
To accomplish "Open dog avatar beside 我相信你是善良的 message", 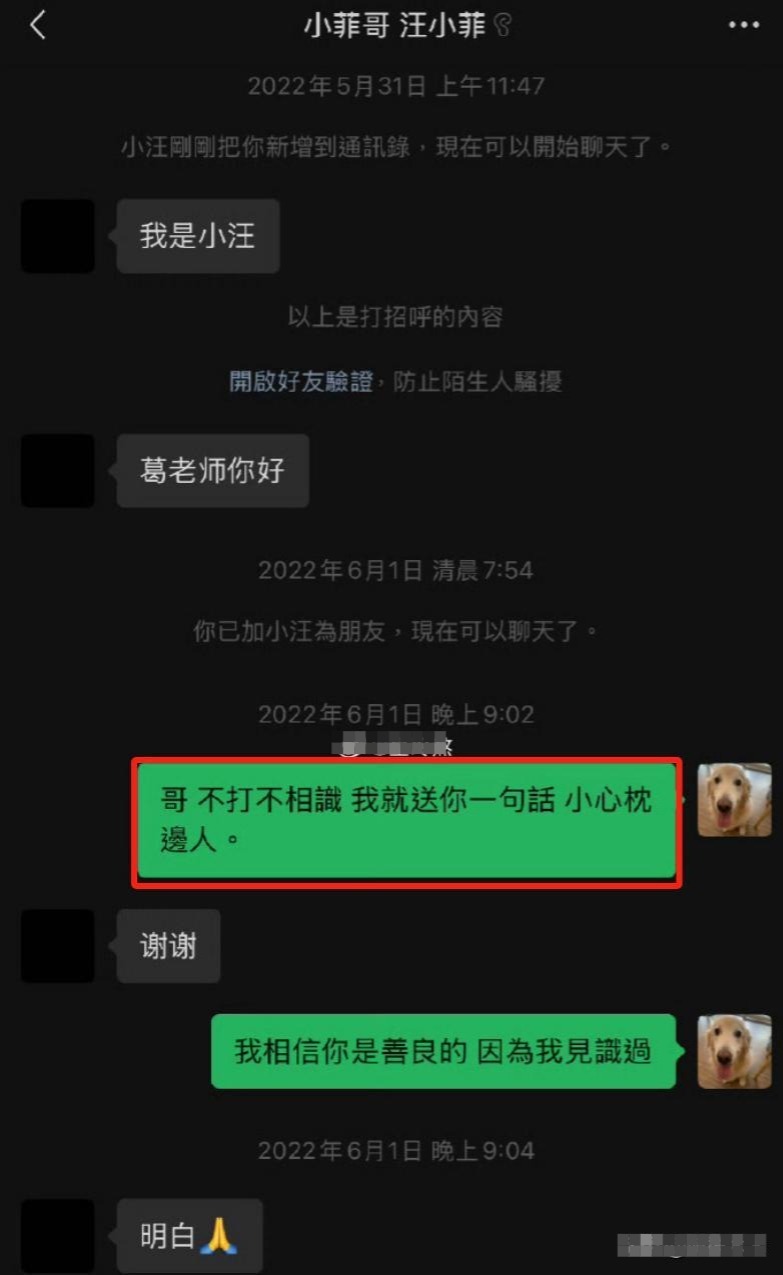I will 734,1051.
